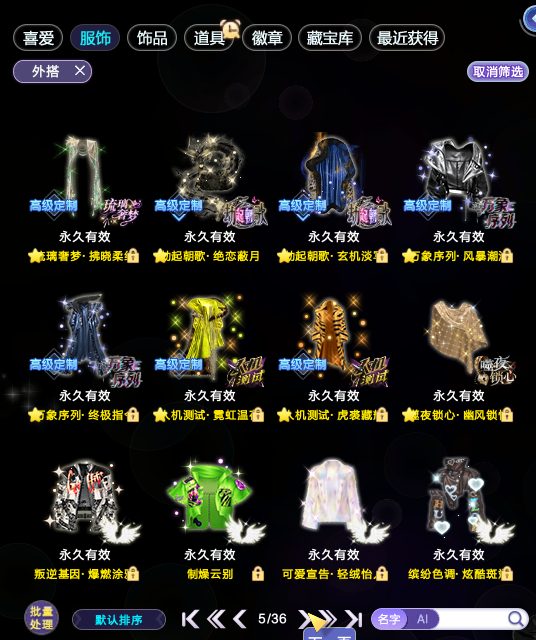This screenshot has height=640, width=536.
Task: Go to the previous page
Action: coord(240,619)
